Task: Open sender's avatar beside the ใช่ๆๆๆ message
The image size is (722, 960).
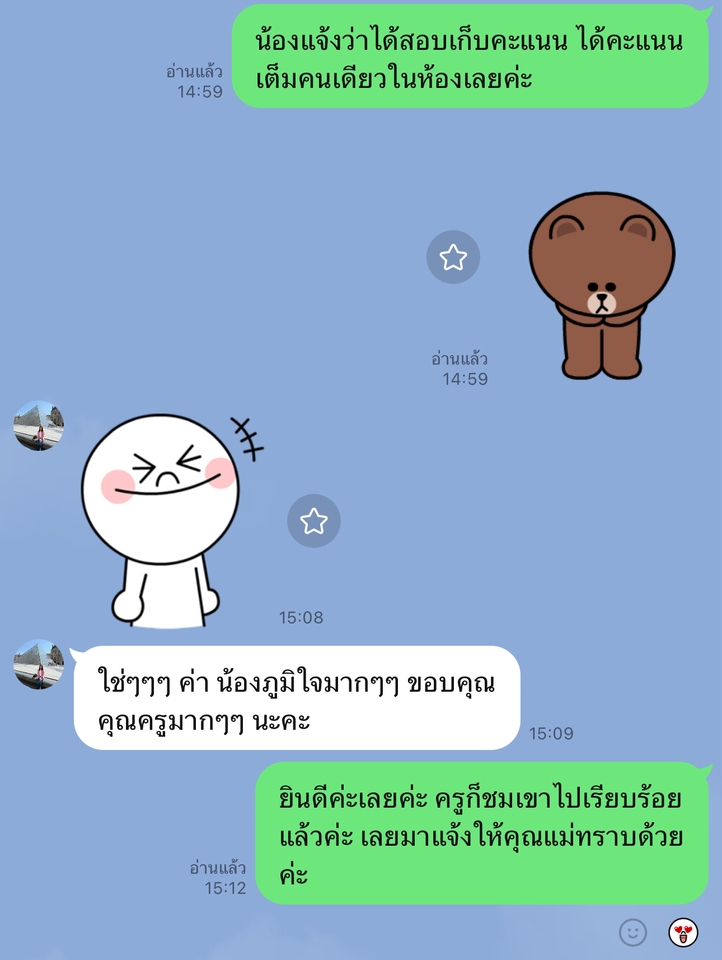Action: click(x=39, y=664)
